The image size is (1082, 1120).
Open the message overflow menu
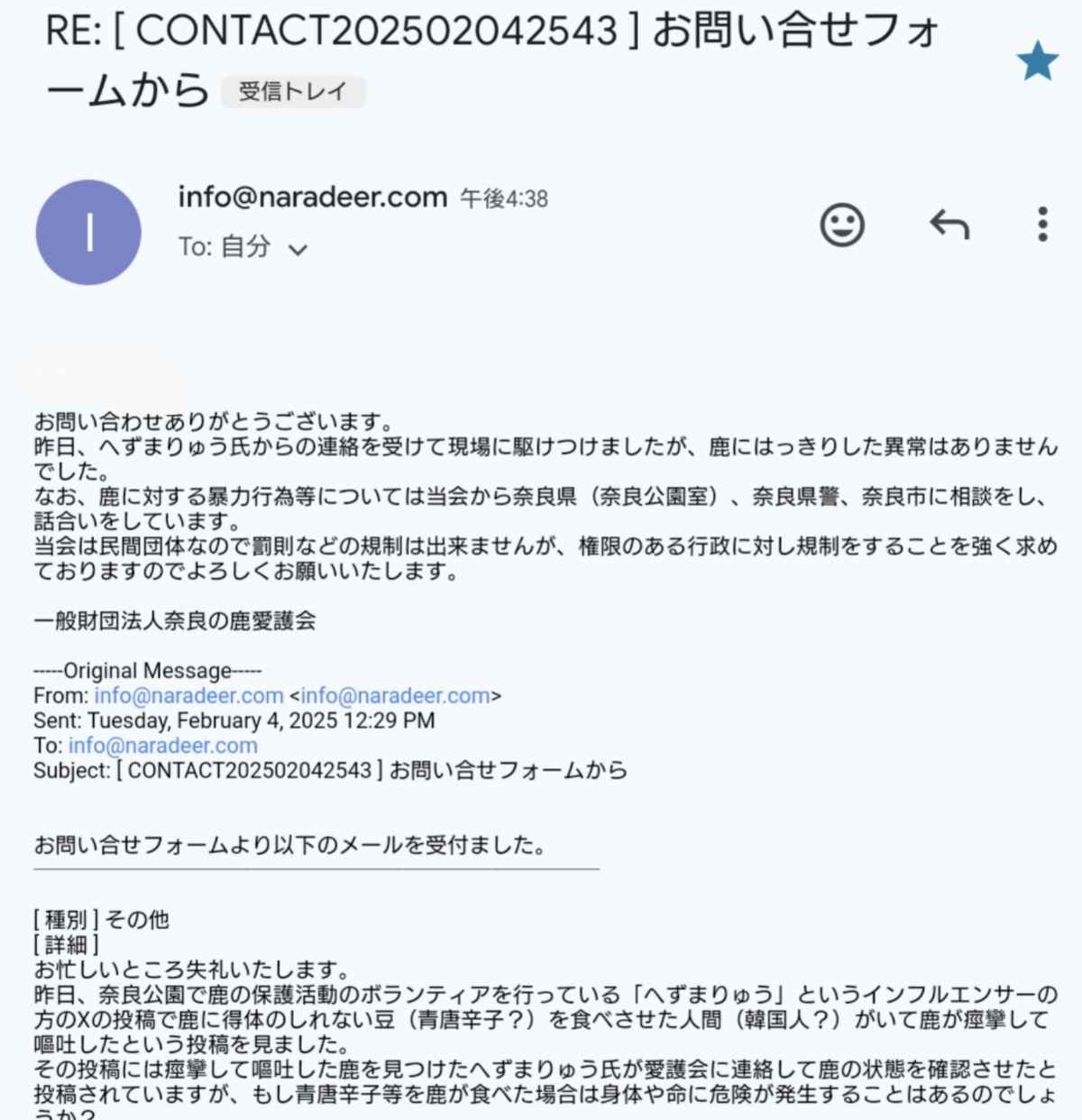(x=1042, y=225)
